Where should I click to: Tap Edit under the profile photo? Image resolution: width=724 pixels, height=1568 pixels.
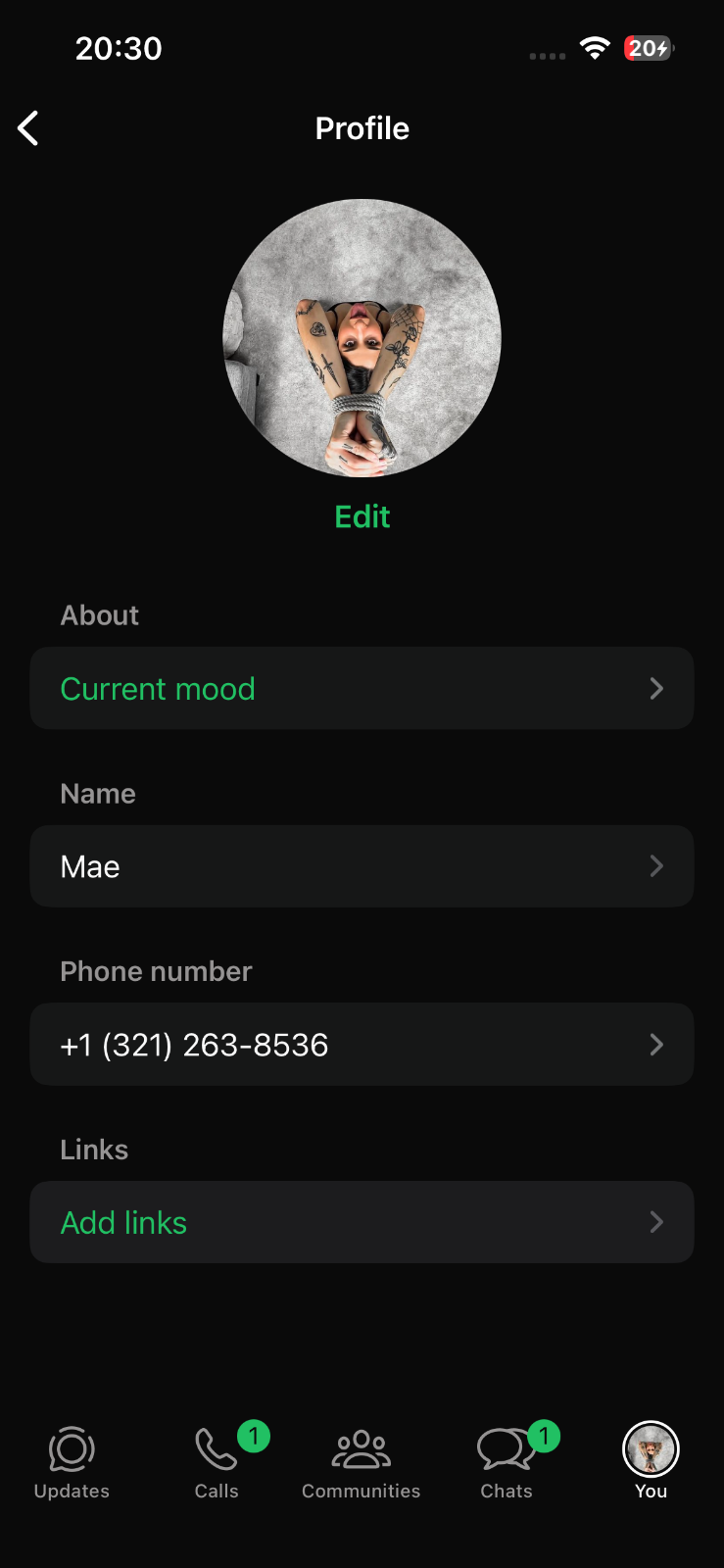point(362,516)
